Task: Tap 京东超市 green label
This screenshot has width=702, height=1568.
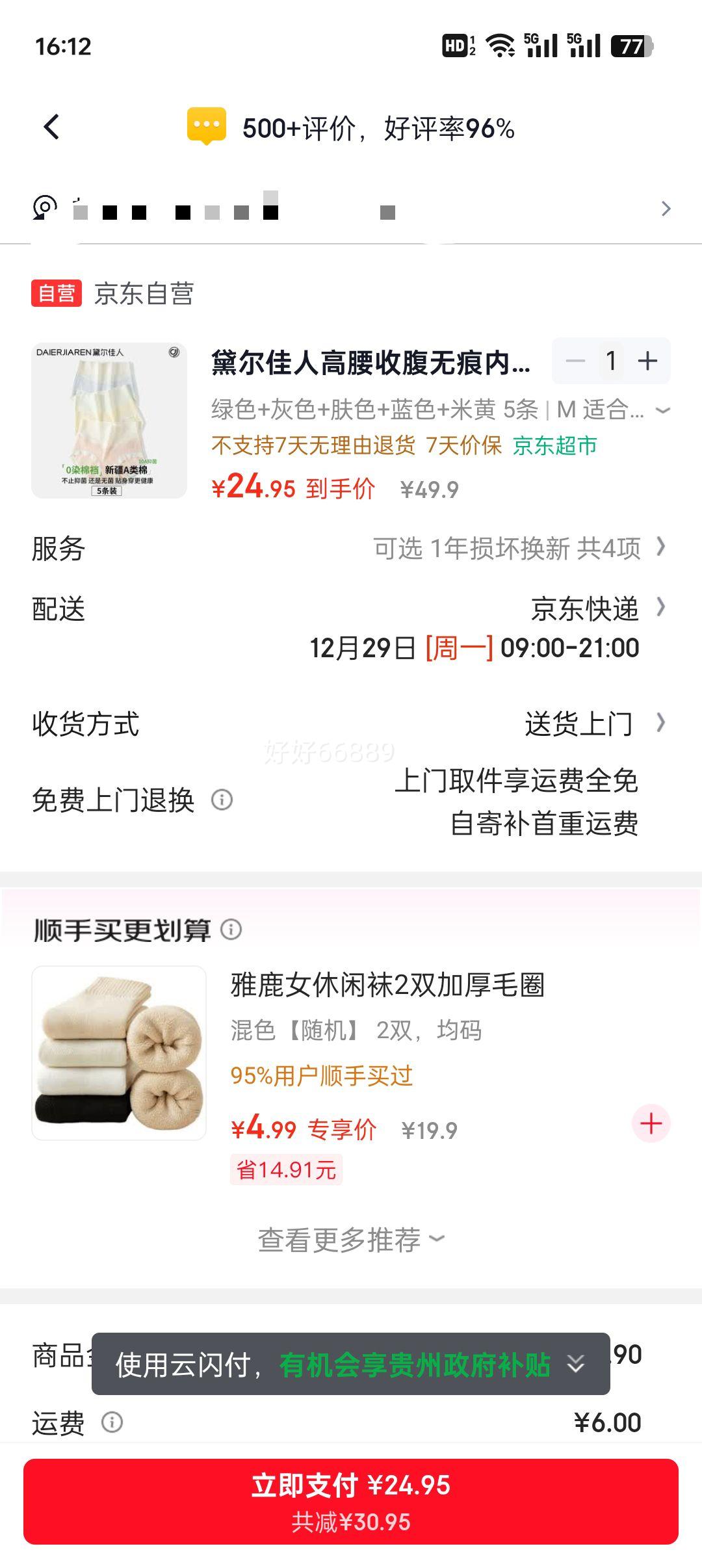Action: tap(556, 446)
